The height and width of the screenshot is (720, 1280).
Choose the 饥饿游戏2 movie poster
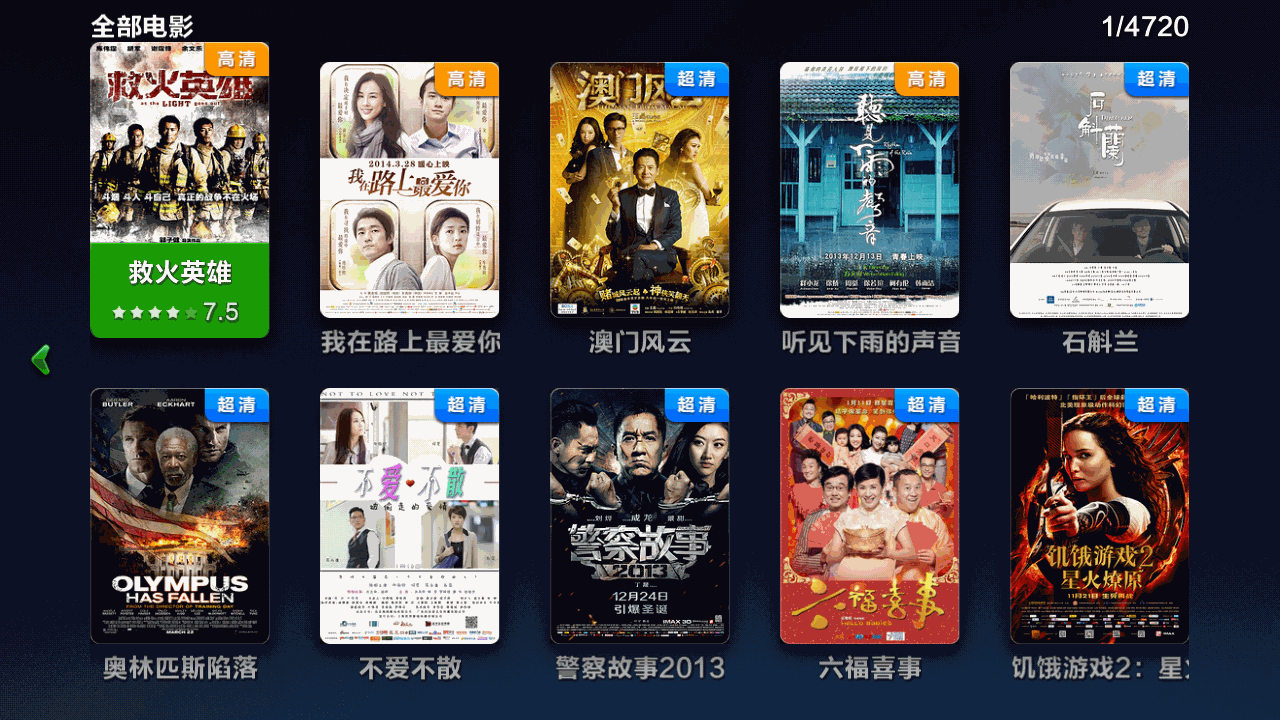(1099, 516)
